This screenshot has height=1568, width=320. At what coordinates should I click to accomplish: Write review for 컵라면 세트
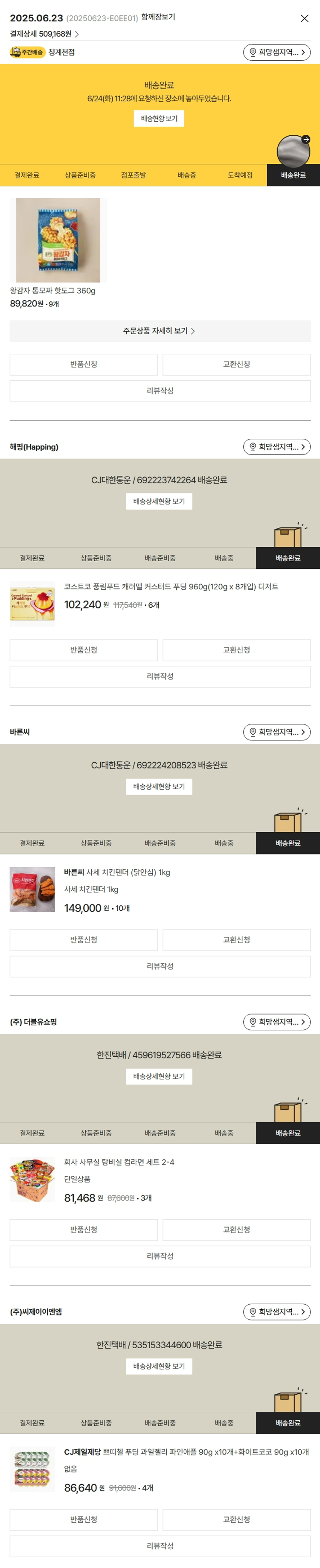click(x=160, y=1256)
